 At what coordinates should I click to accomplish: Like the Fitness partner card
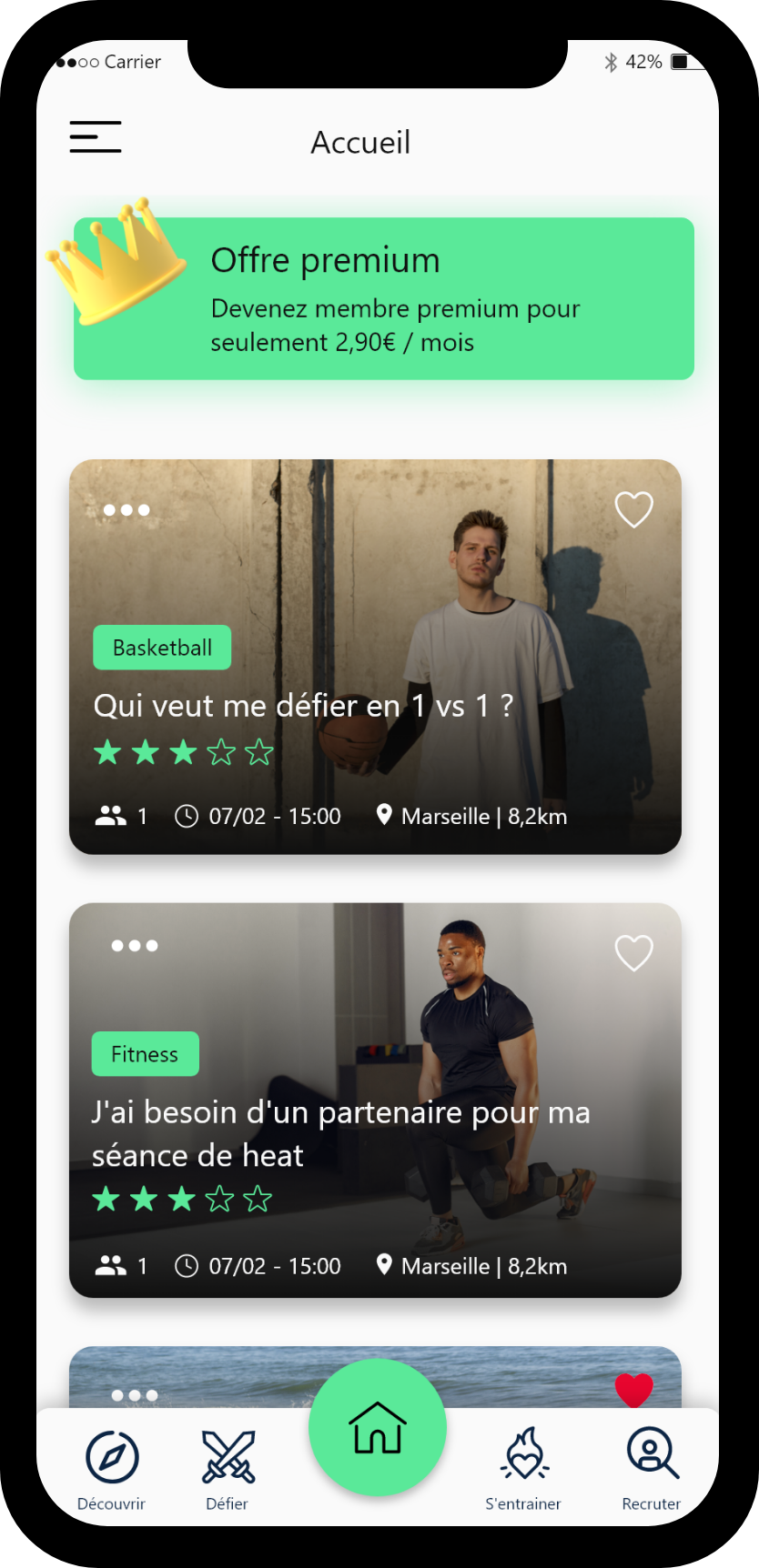click(x=634, y=953)
